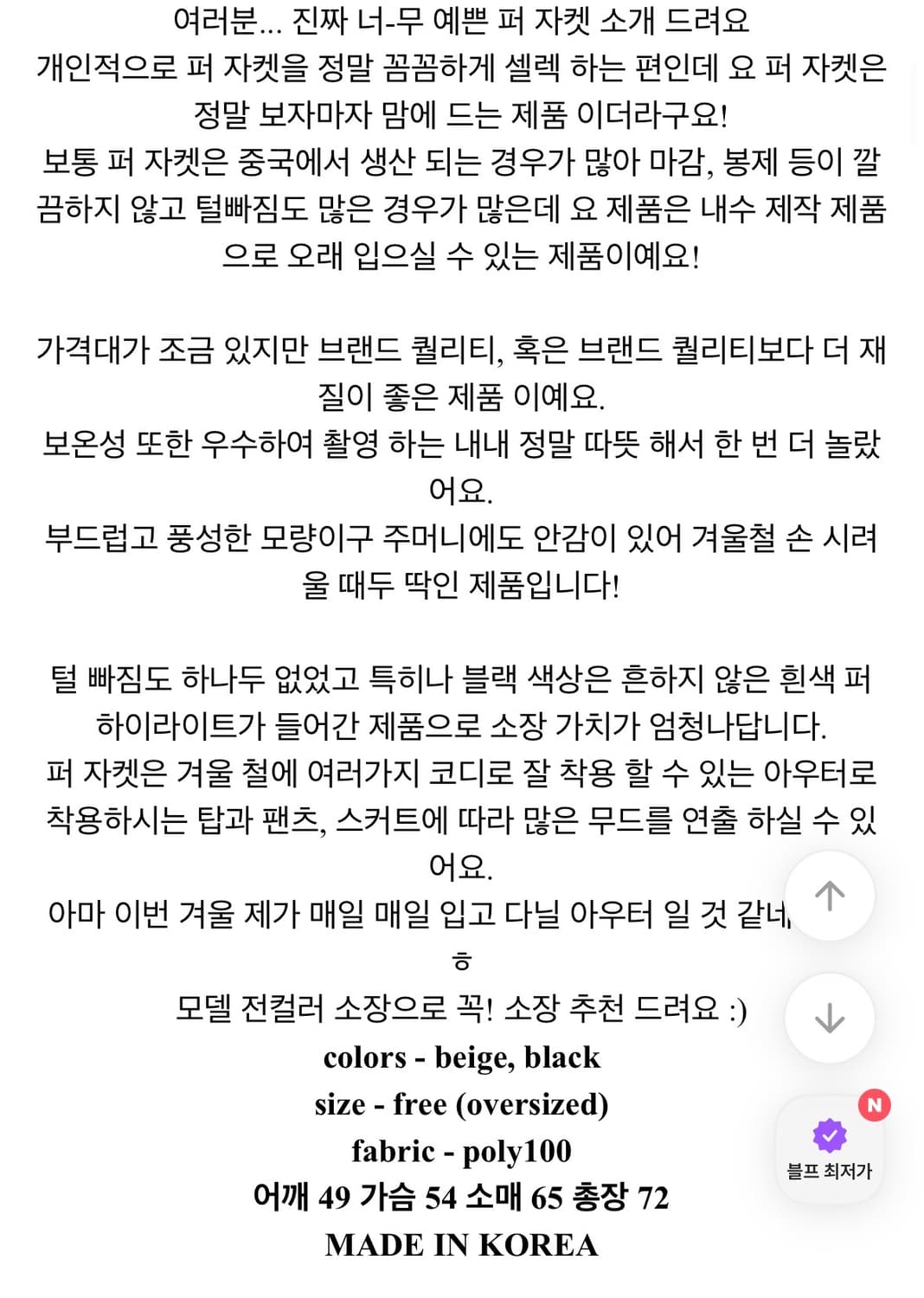Click the red N notification badge
The width and height of the screenshot is (924, 1298).
click(x=876, y=1104)
